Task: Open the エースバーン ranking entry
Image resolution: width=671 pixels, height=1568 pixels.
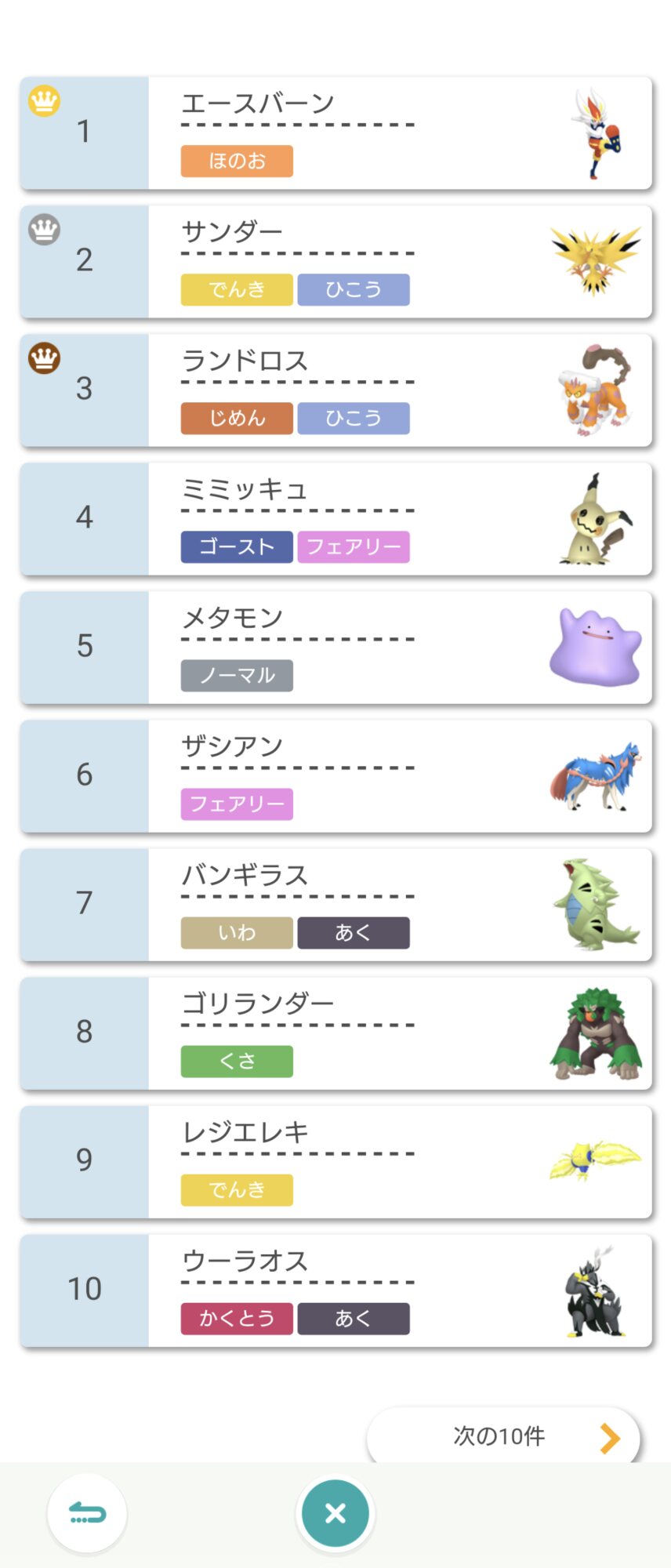Action: tap(335, 133)
